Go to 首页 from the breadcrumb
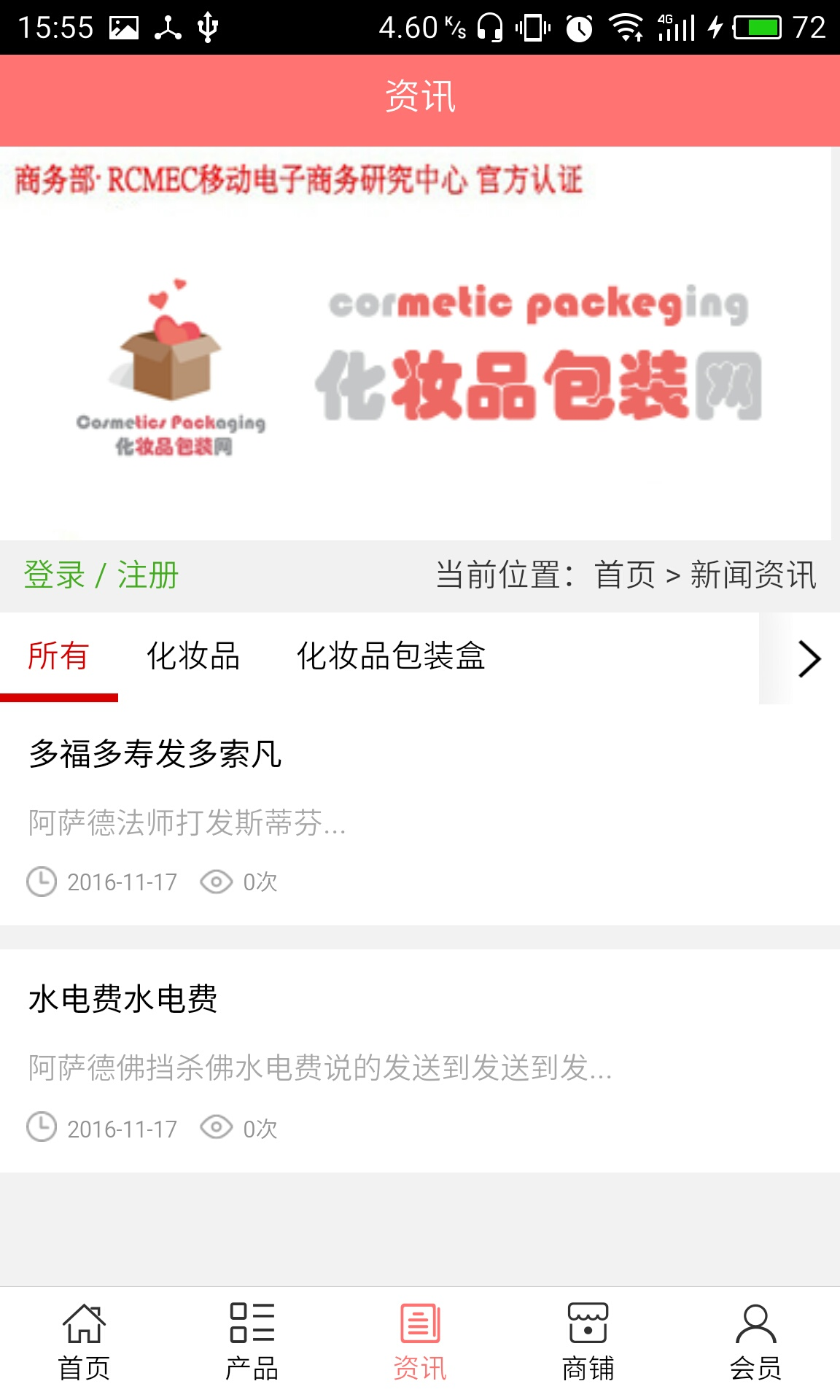Image resolution: width=840 pixels, height=1400 pixels. pyautogui.click(x=625, y=575)
